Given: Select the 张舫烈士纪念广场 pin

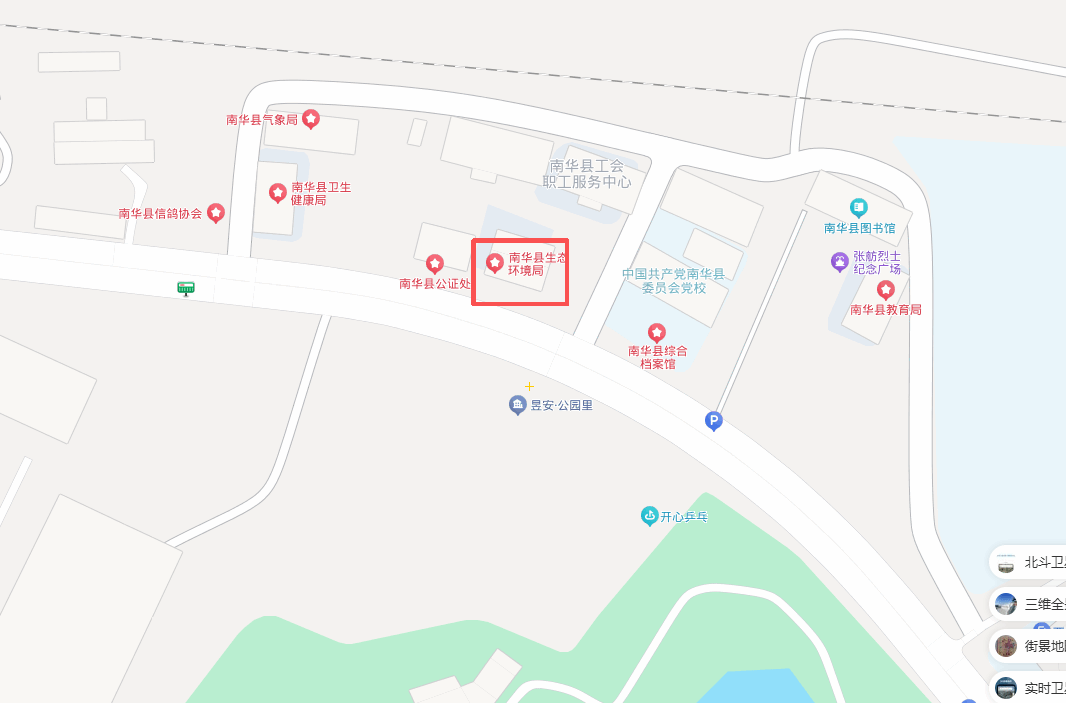Looking at the screenshot, I should pos(840,261).
